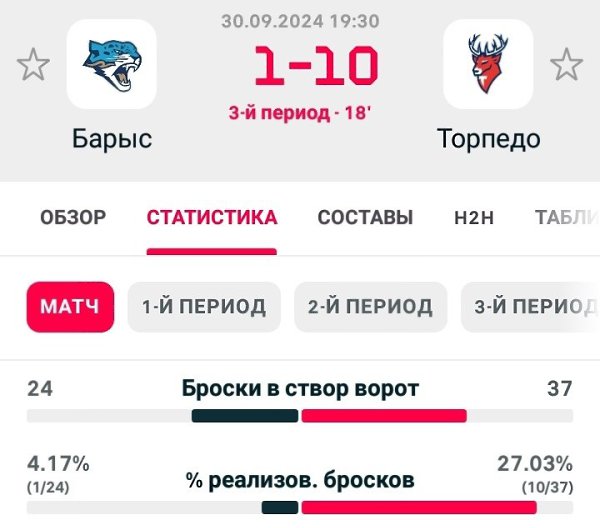
Task: Open the СОСТАВЫ tab
Action: click(x=365, y=218)
